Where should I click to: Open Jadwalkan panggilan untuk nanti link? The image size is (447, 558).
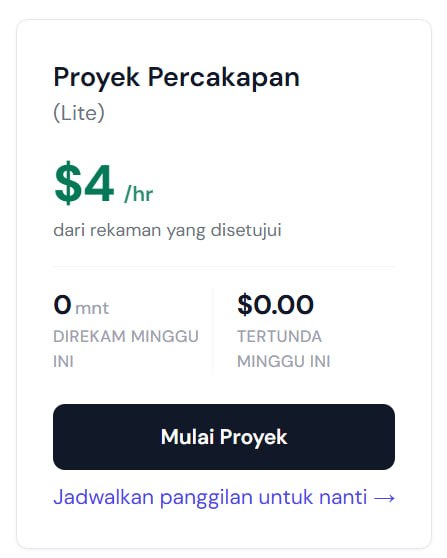coord(224,497)
